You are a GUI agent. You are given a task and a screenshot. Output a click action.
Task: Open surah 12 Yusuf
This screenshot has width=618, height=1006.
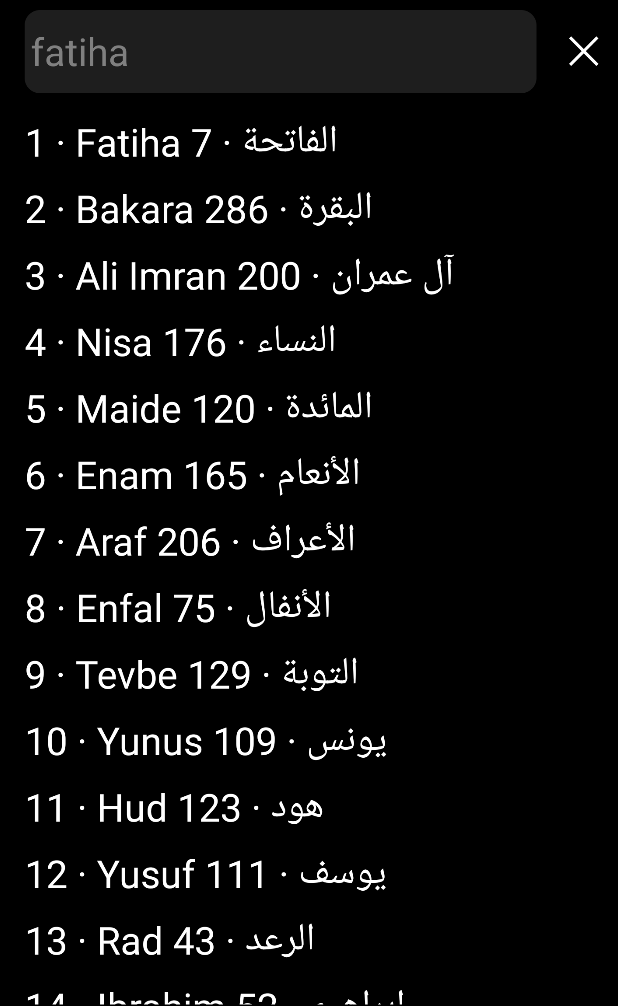click(205, 875)
